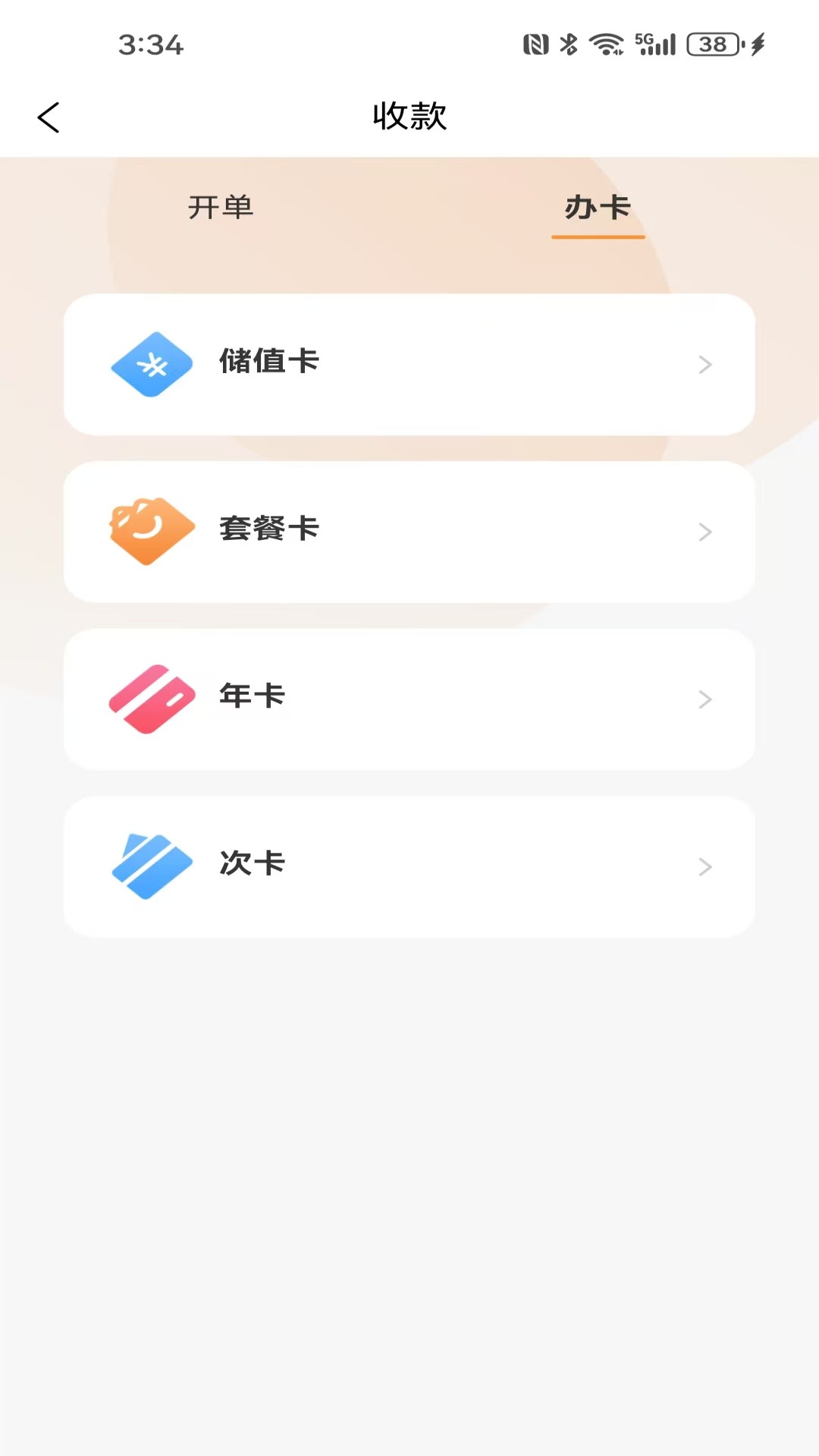Open 次卡 details with the arrow

[x=705, y=866]
